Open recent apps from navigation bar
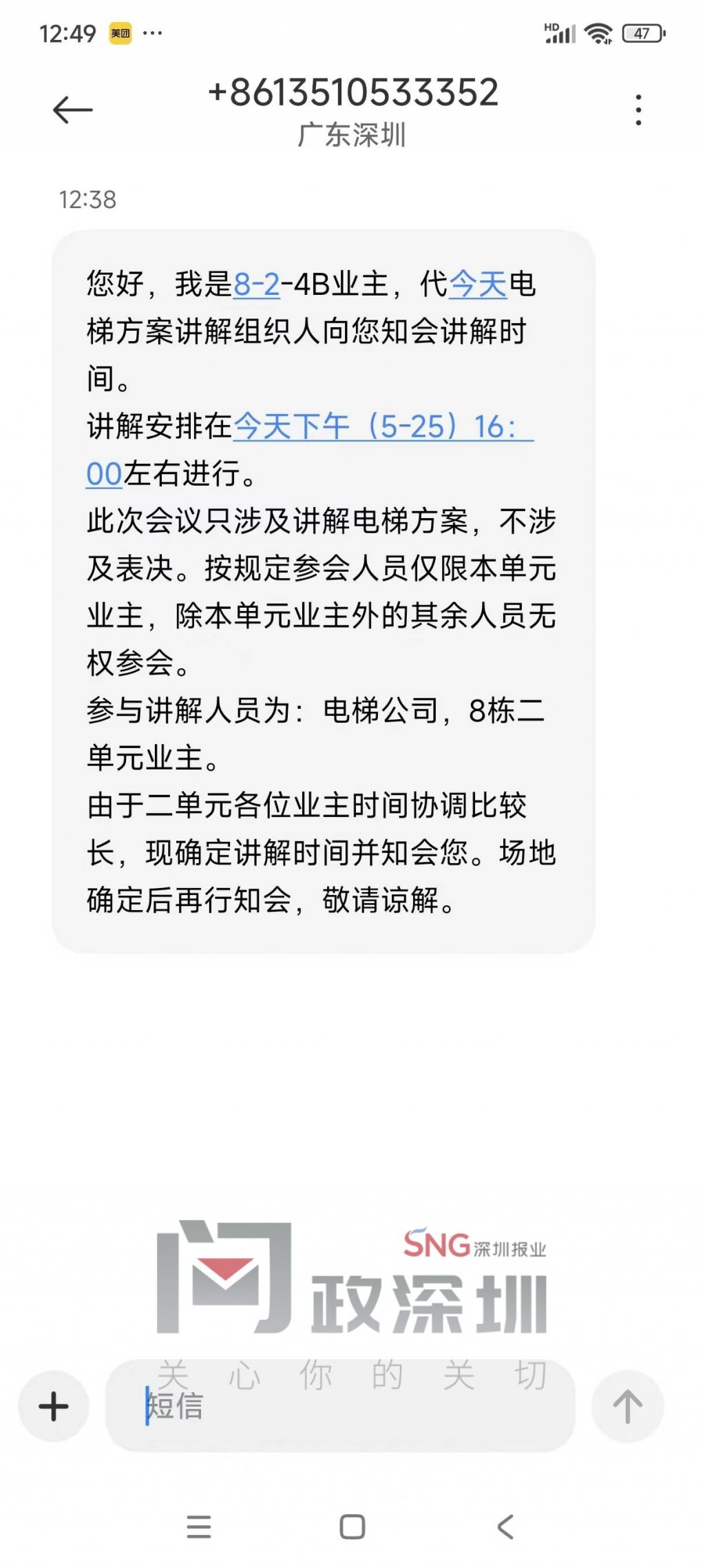The height and width of the screenshot is (1568, 705). pos(199,1527)
